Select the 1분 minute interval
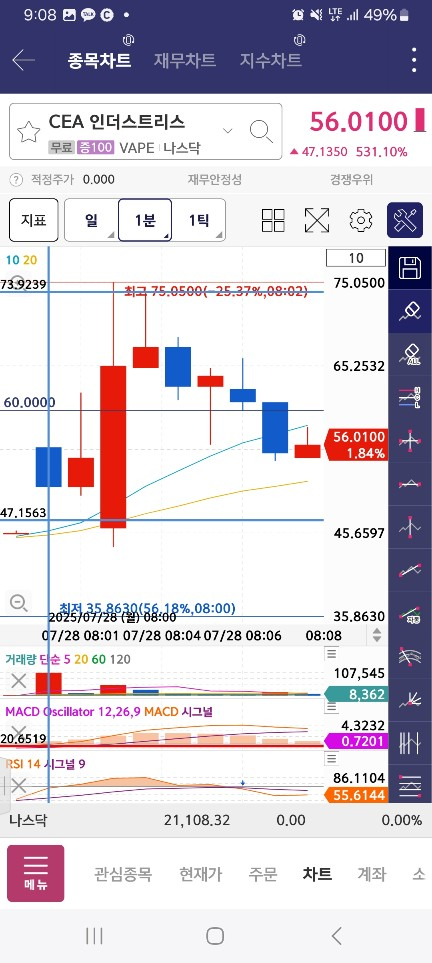 (x=145, y=220)
